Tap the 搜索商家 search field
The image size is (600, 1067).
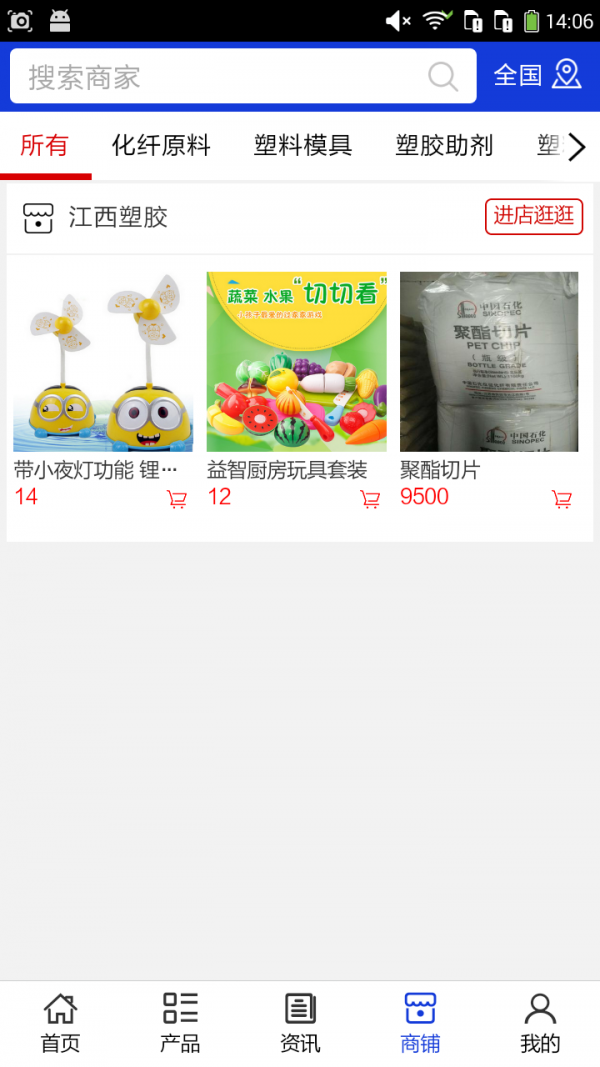click(220, 77)
